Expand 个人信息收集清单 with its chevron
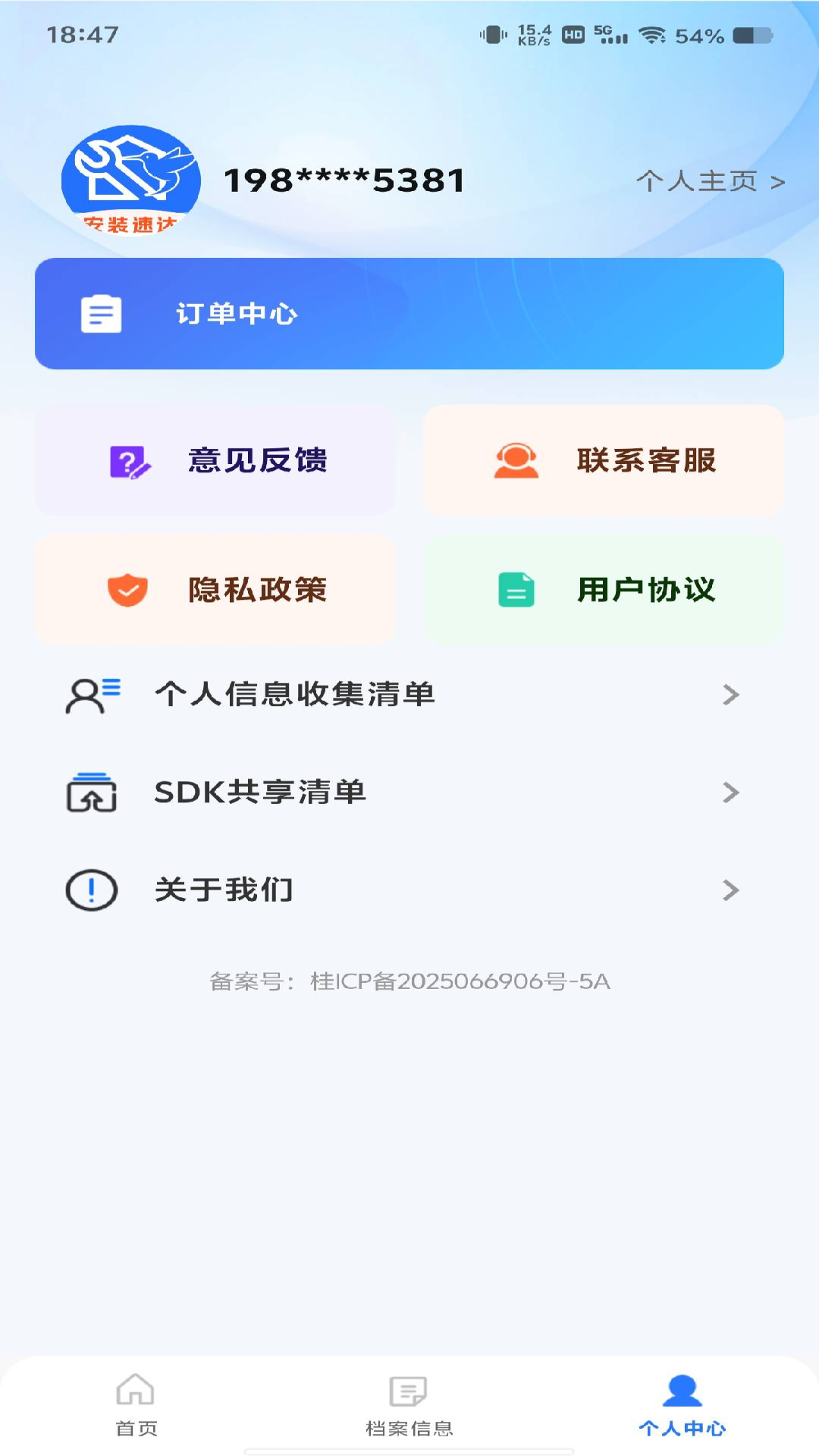The image size is (819, 1456). [x=730, y=694]
